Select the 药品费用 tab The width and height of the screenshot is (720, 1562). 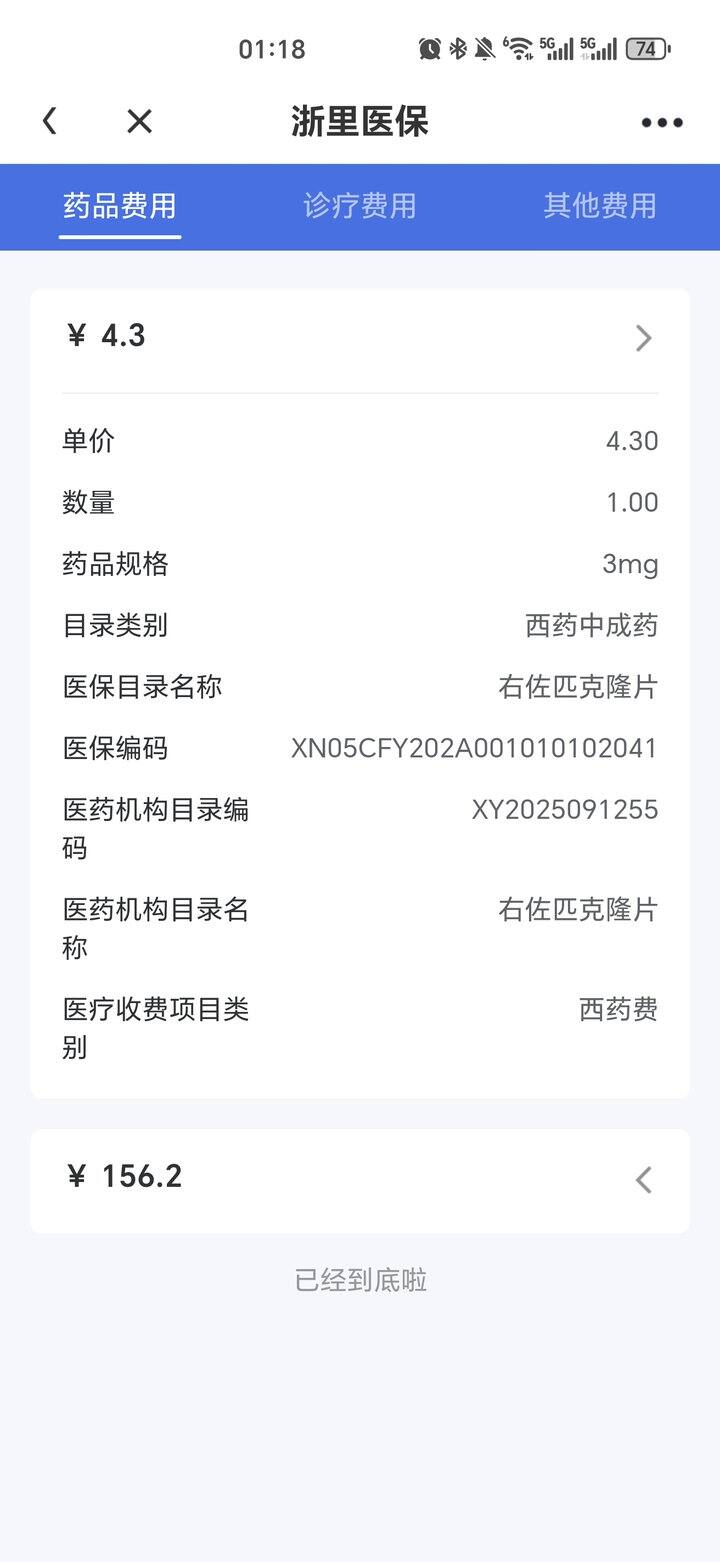tap(120, 206)
